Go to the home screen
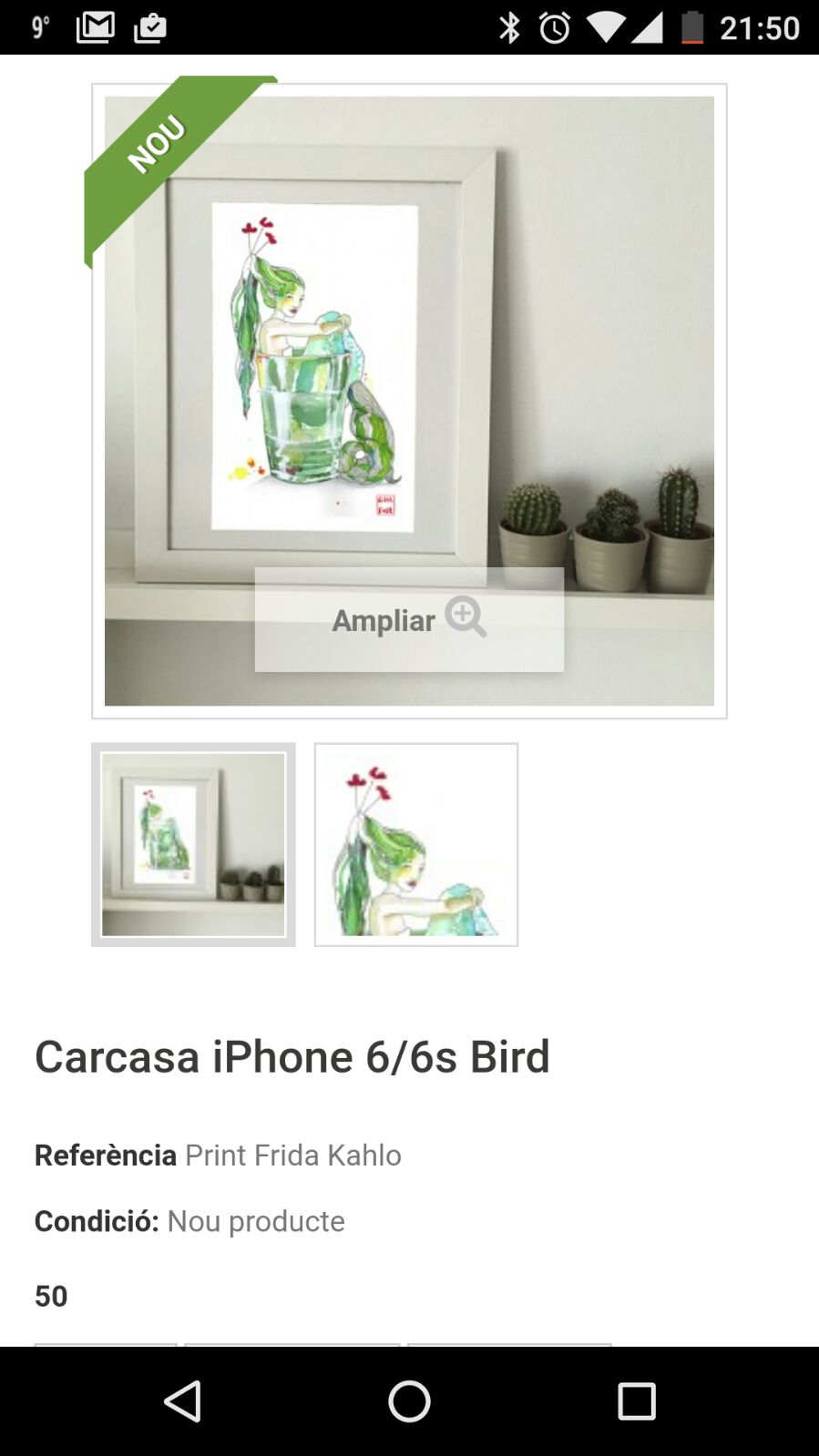The image size is (819, 1456). (x=409, y=1401)
